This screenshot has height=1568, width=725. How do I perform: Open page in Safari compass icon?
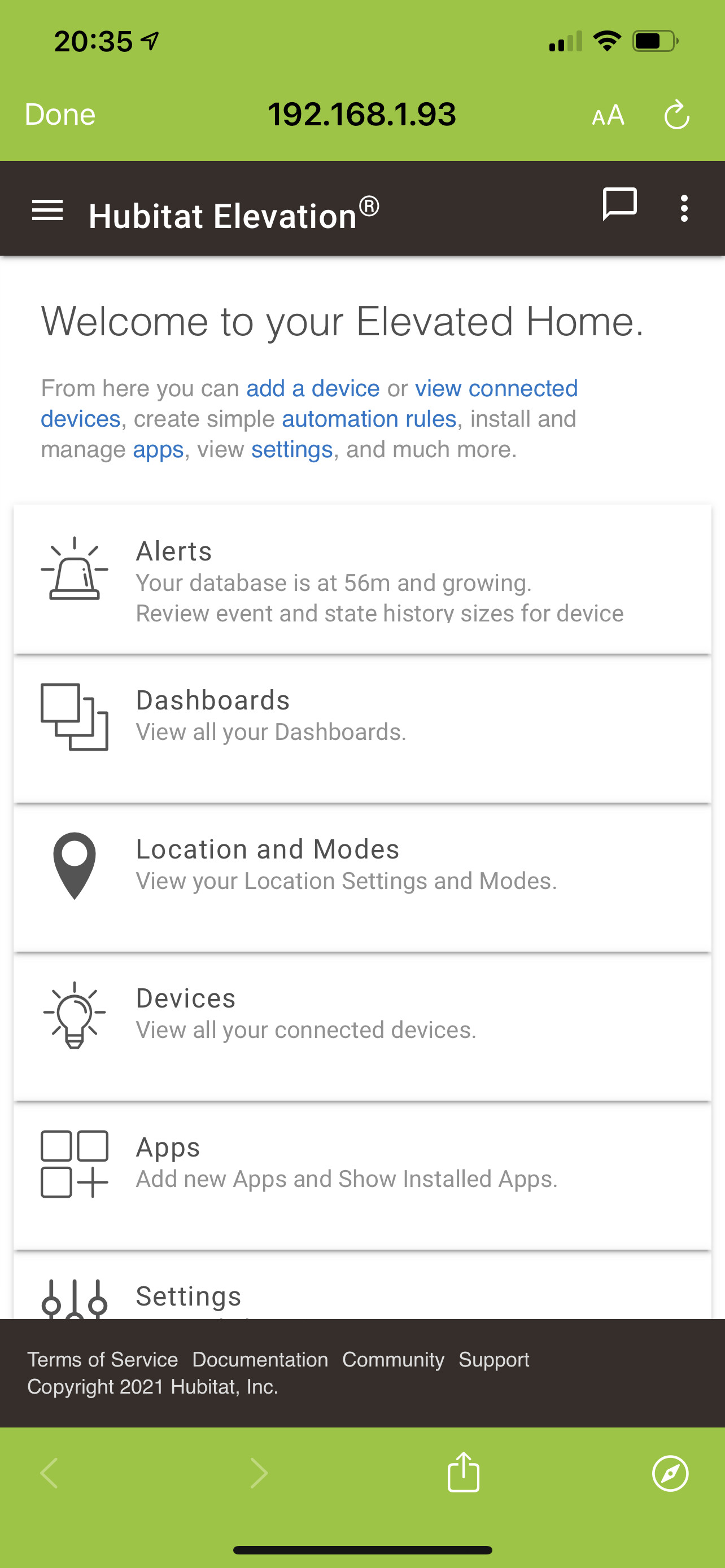click(670, 1474)
